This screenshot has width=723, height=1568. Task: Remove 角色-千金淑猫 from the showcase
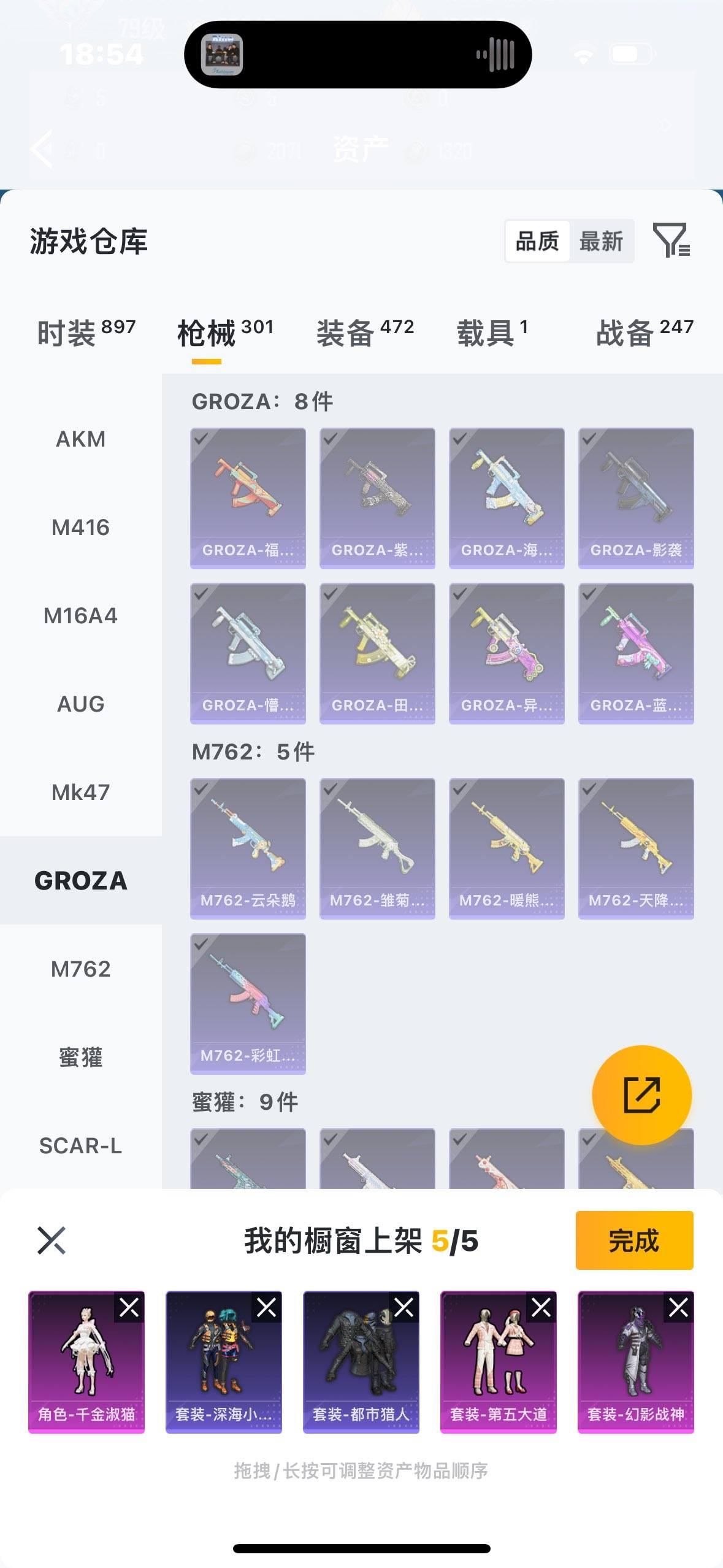129,1307
